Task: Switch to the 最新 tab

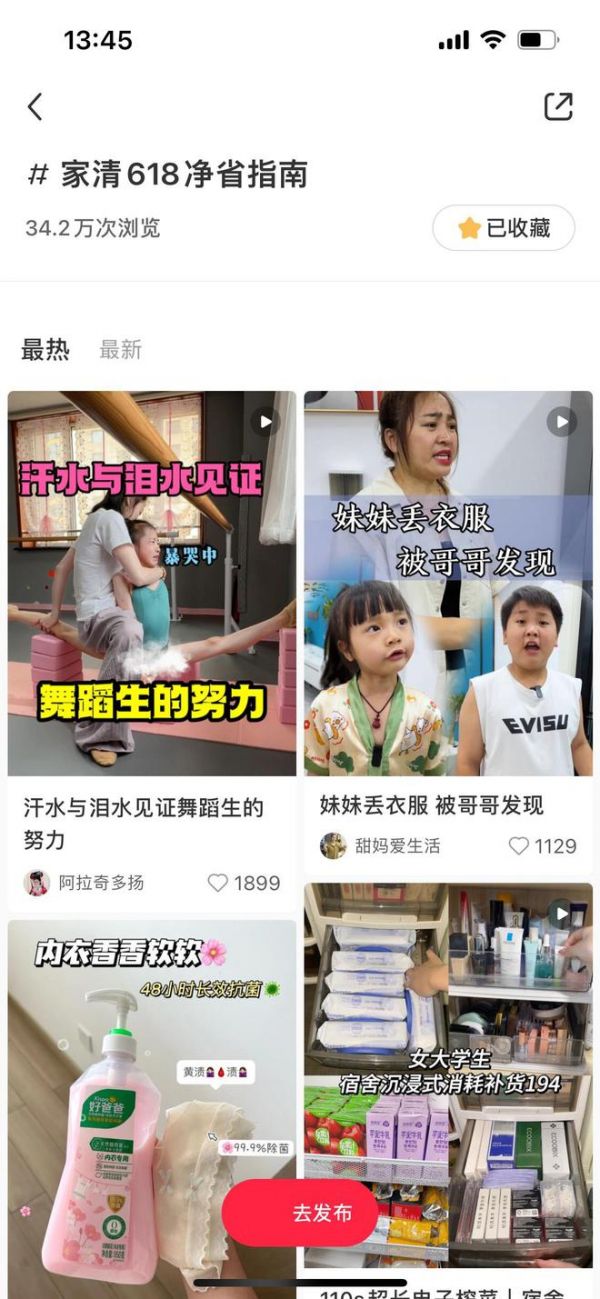Action: [121, 350]
